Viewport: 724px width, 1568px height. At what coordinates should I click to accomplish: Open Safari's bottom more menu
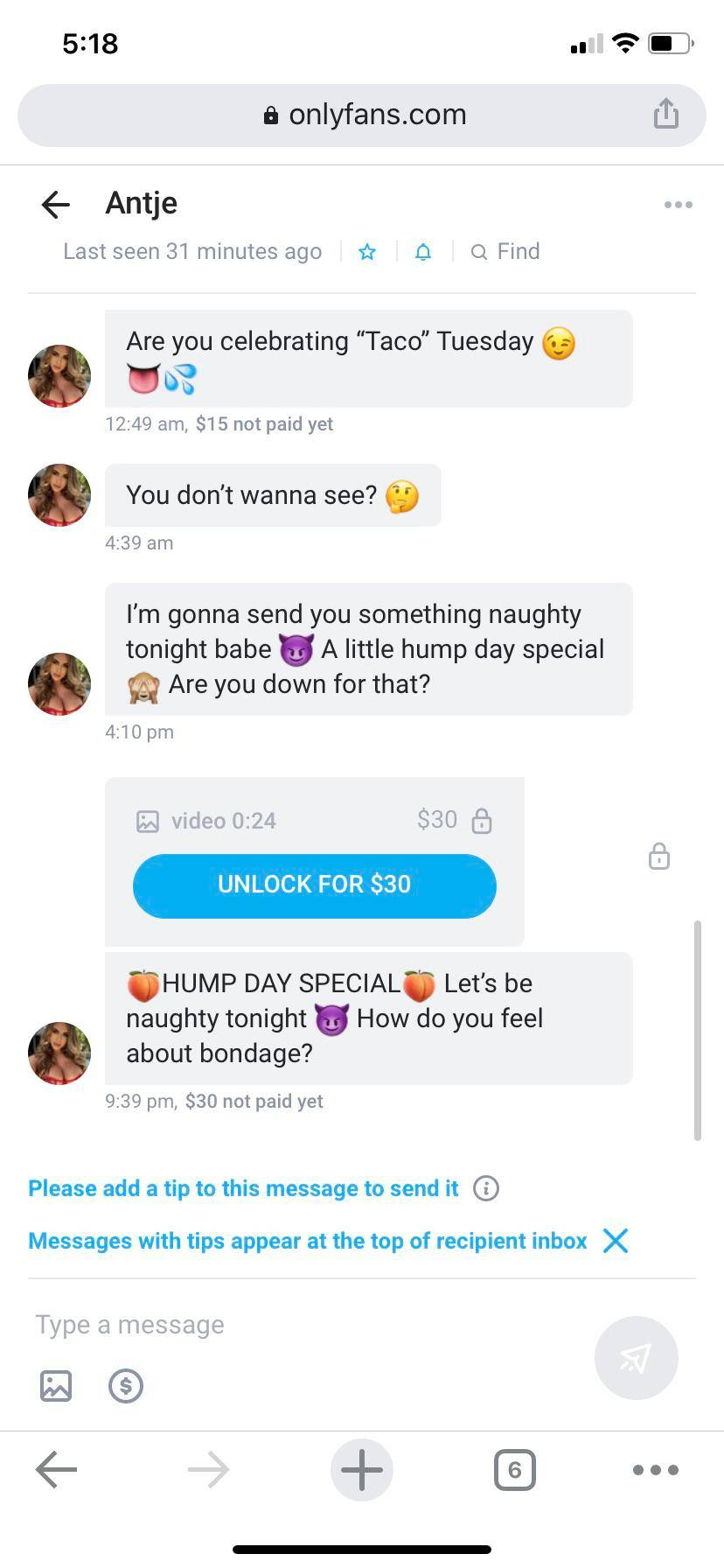654,1470
